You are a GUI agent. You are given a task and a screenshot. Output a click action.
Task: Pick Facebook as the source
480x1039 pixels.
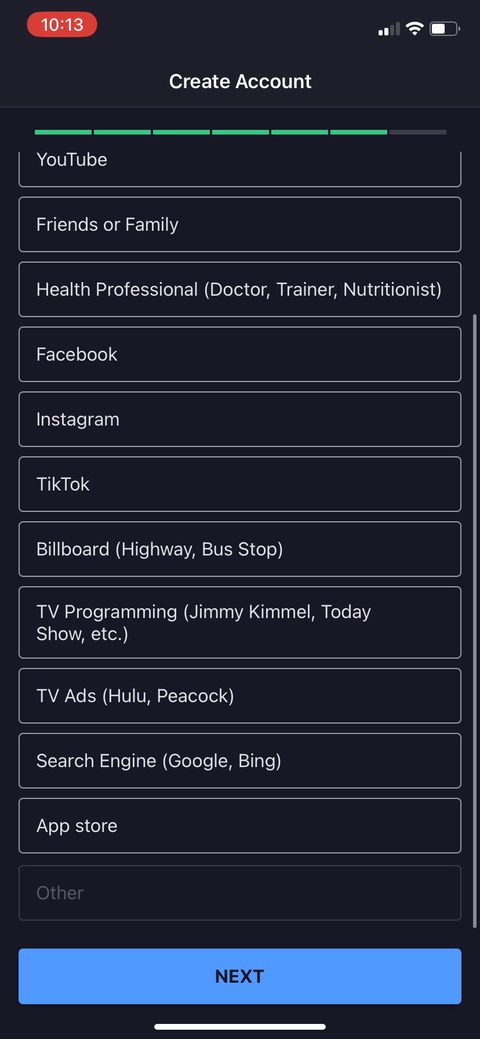[239, 355]
